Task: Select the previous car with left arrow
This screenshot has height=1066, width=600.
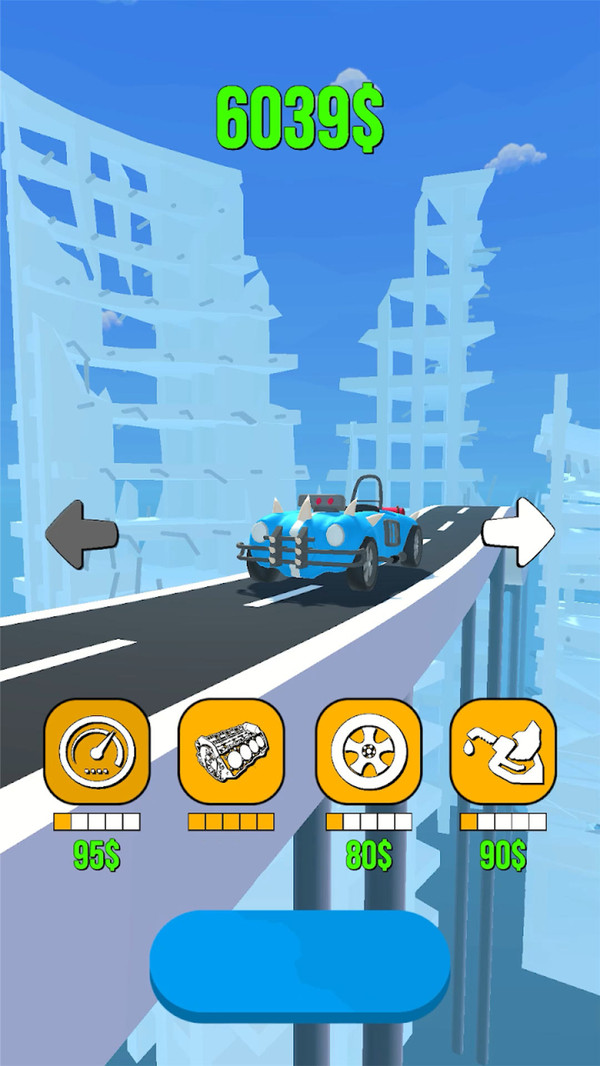Action: (81, 532)
